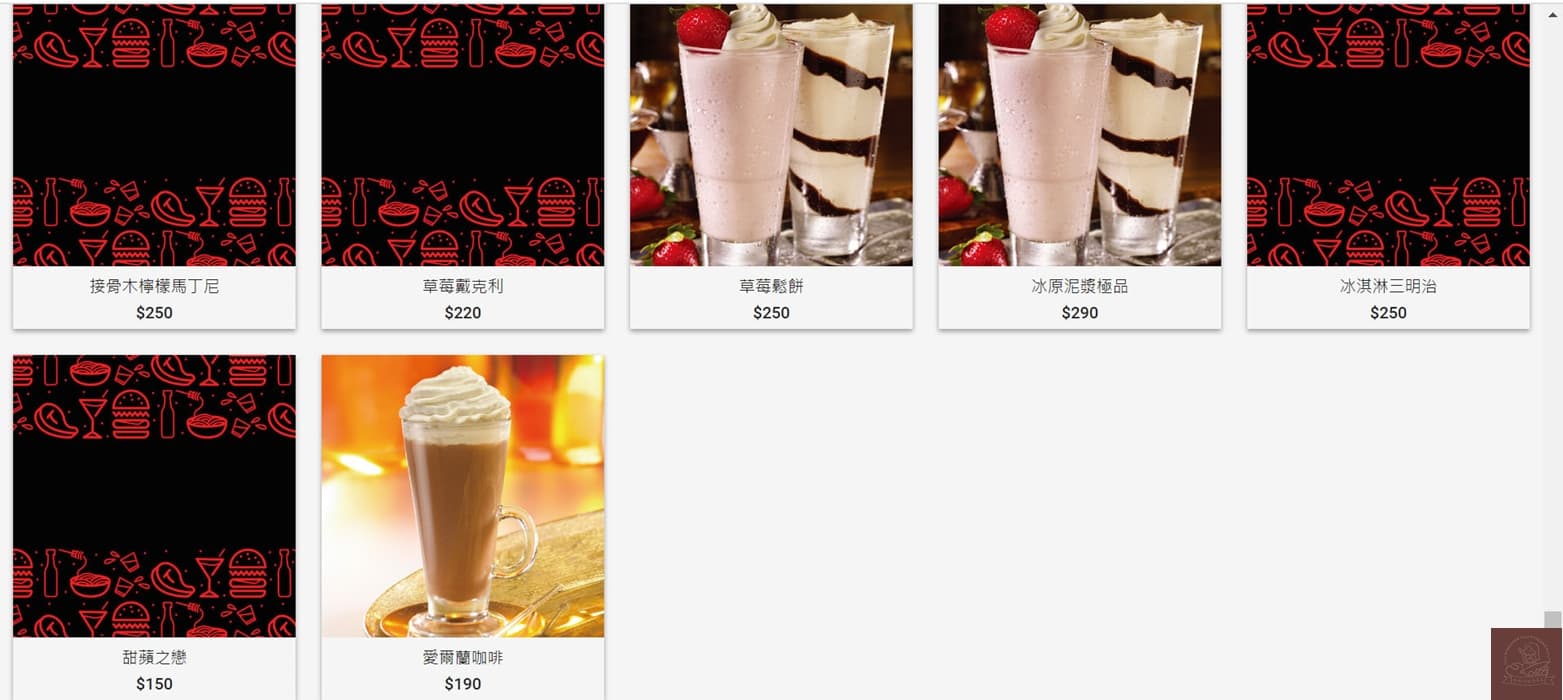Select the 草莓戴克利 drink card
The width and height of the screenshot is (1563, 700).
click(x=462, y=165)
